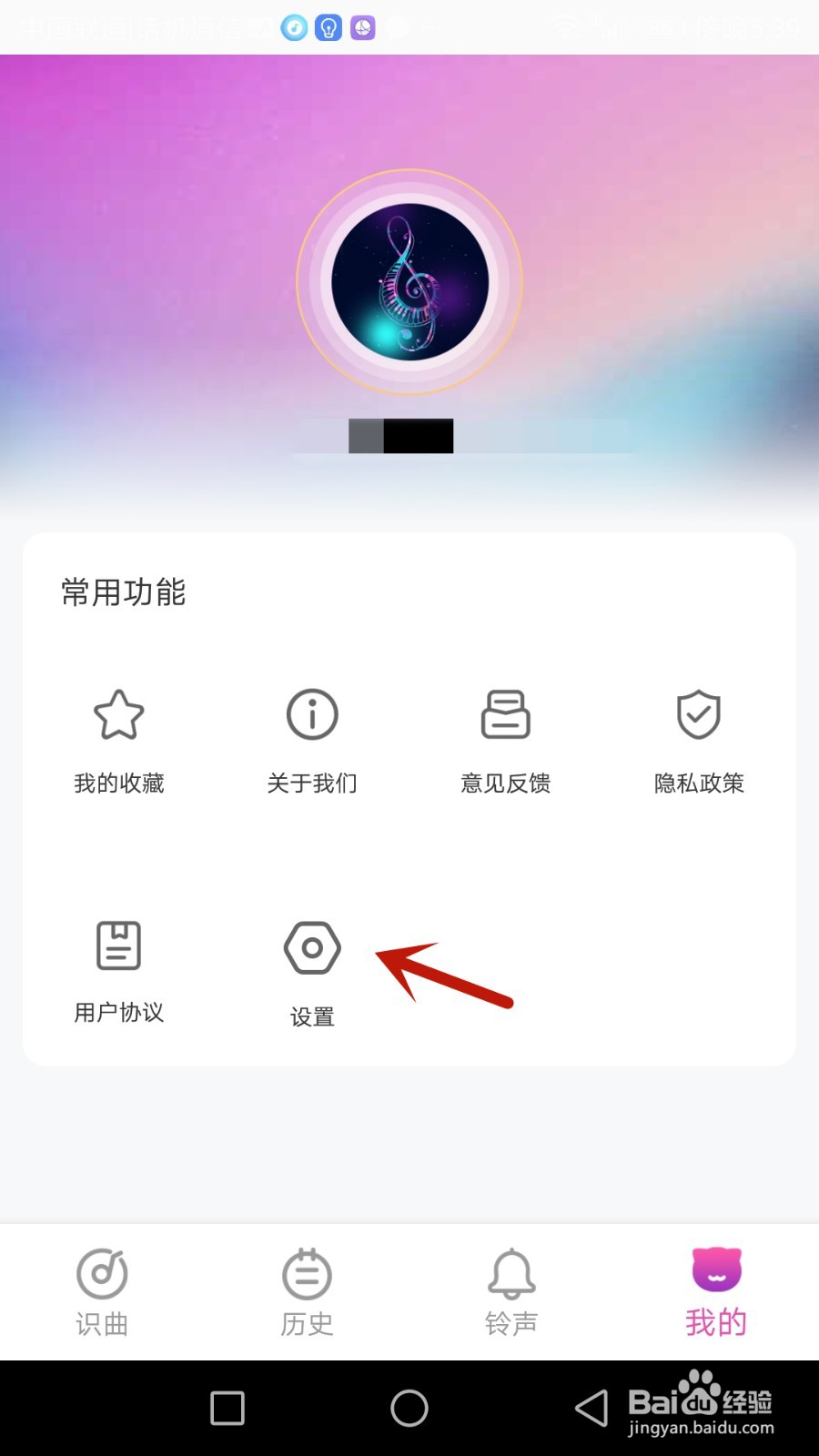The height and width of the screenshot is (1456, 819).
Task: Tap the 设置 text label
Action: tap(311, 1018)
